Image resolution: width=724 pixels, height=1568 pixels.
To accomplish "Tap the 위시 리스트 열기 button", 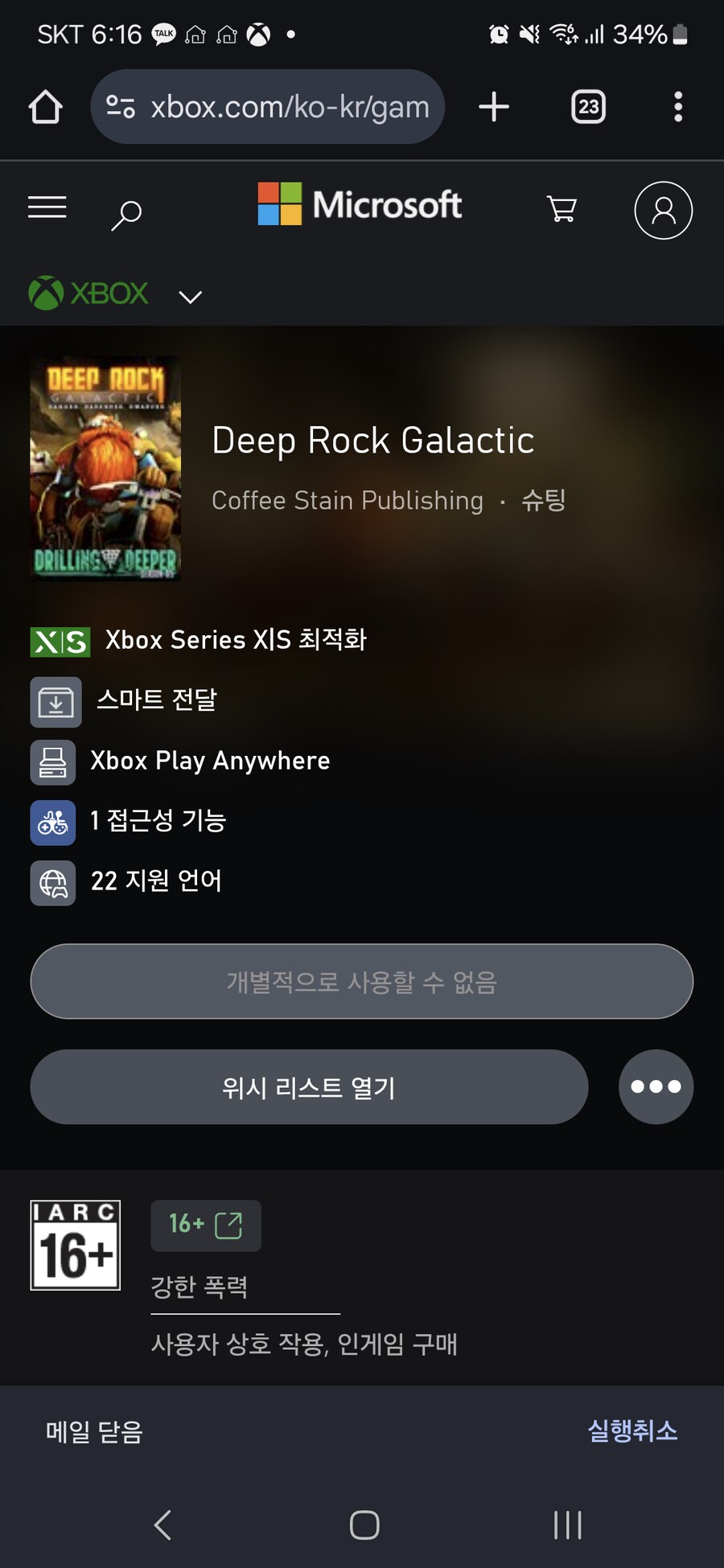I will pyautogui.click(x=309, y=1087).
